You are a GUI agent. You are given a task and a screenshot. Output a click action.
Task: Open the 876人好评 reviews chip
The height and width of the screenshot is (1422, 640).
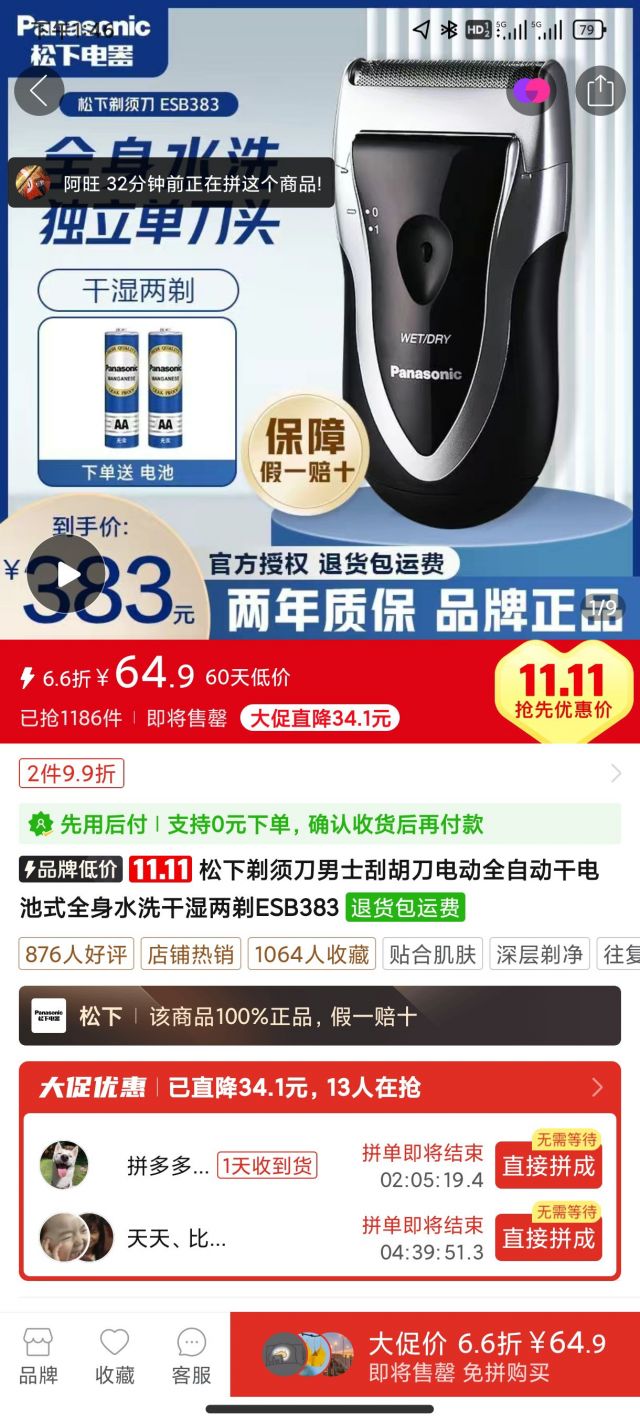click(76, 954)
